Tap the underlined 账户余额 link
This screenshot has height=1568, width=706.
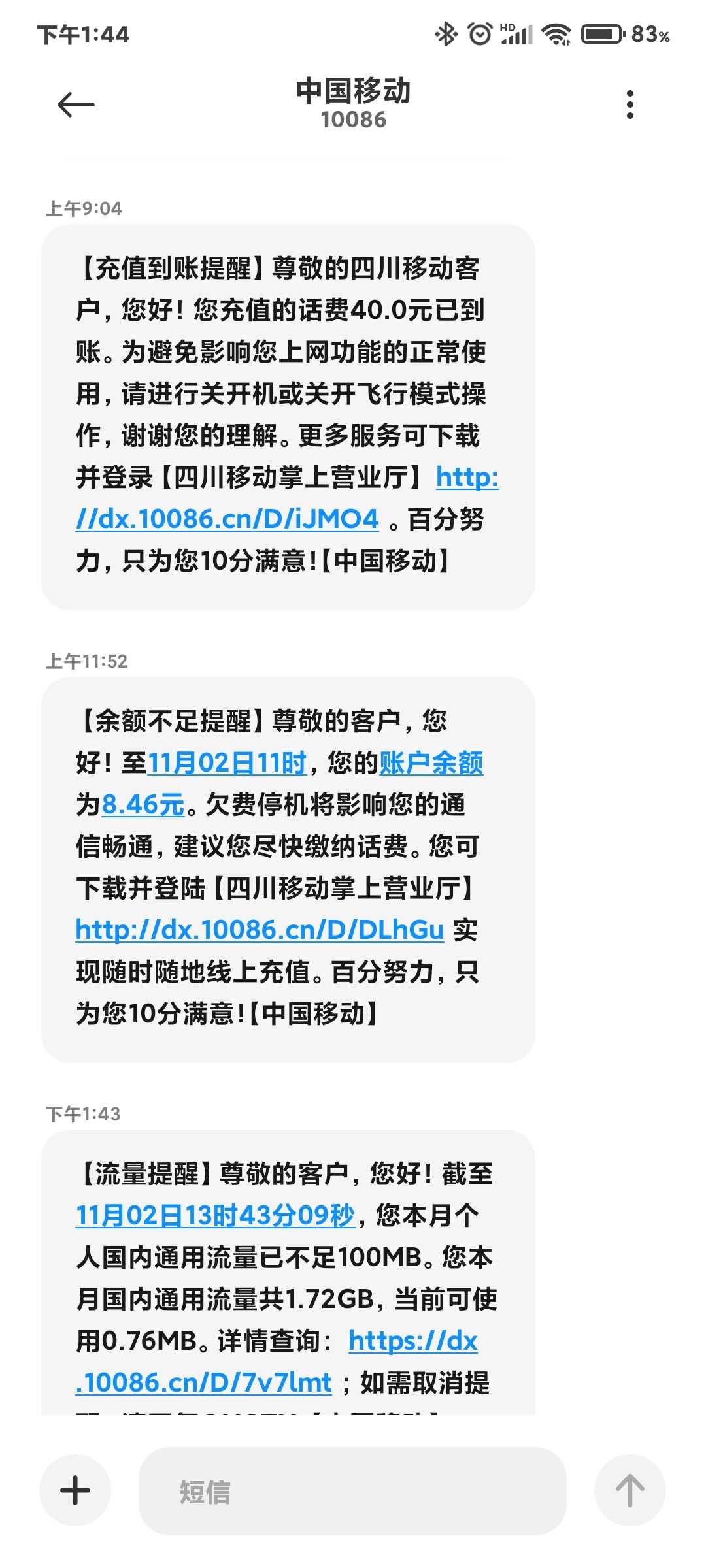431,763
